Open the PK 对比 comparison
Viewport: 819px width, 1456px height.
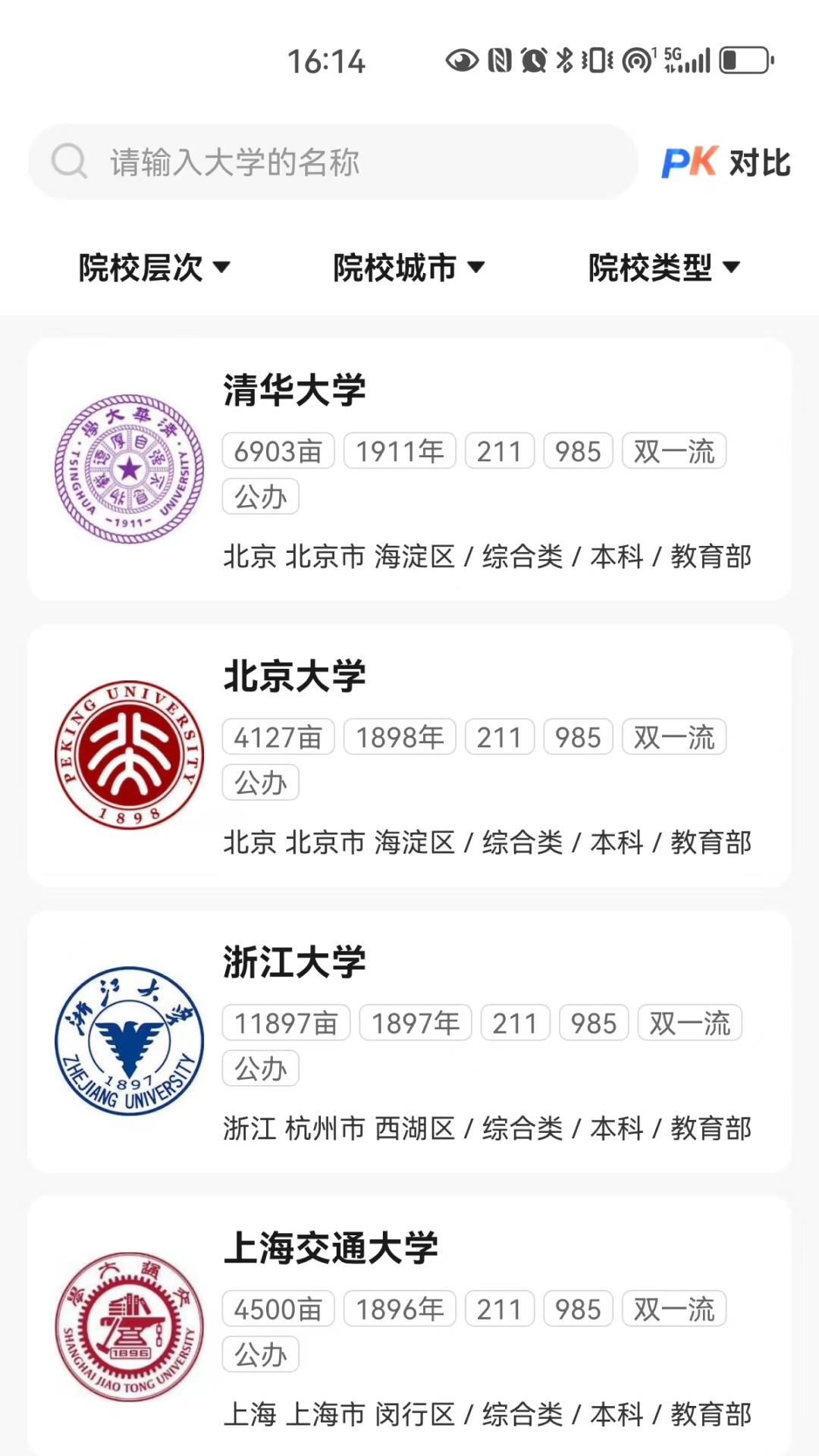(x=725, y=162)
